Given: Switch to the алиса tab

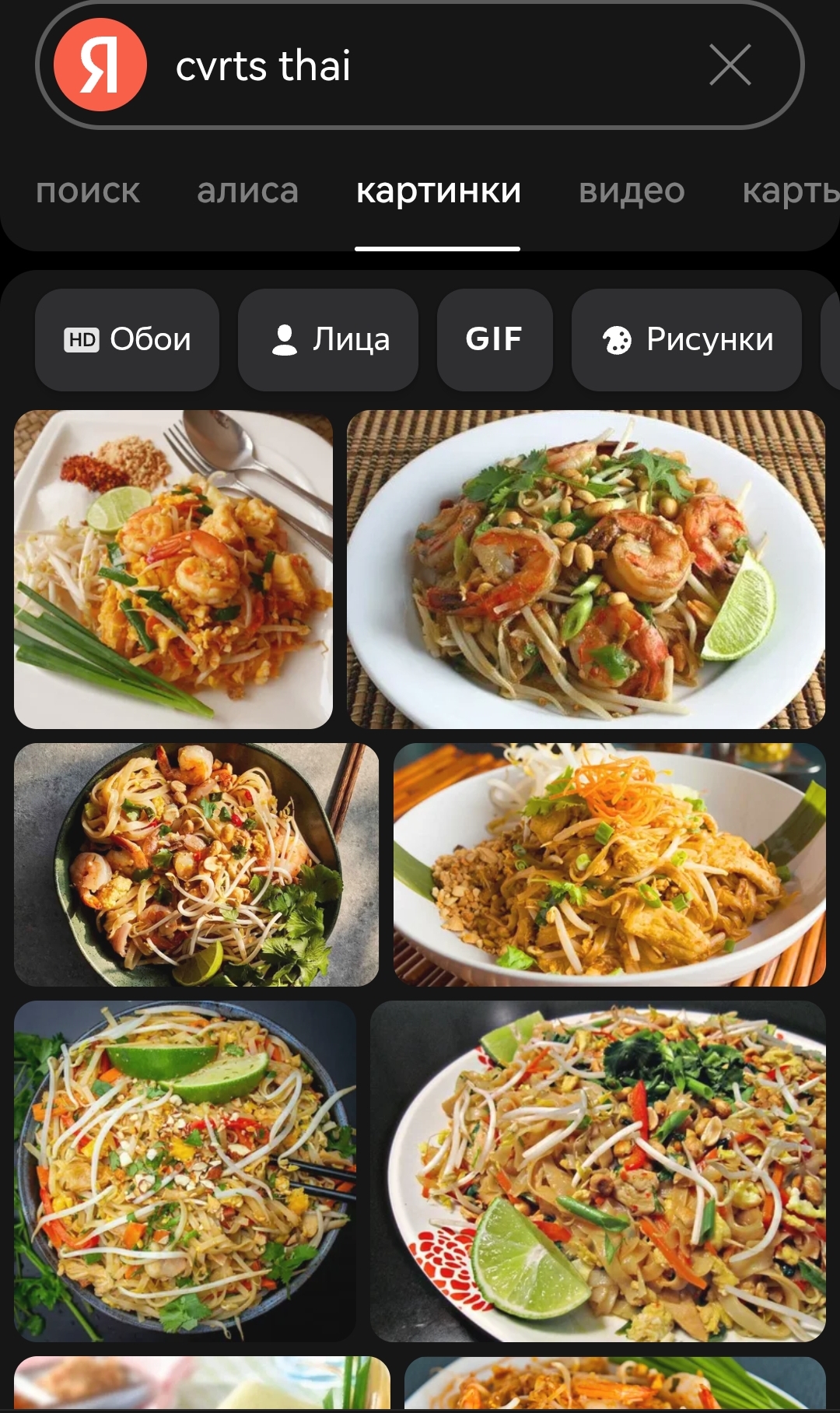Looking at the screenshot, I should (x=247, y=191).
